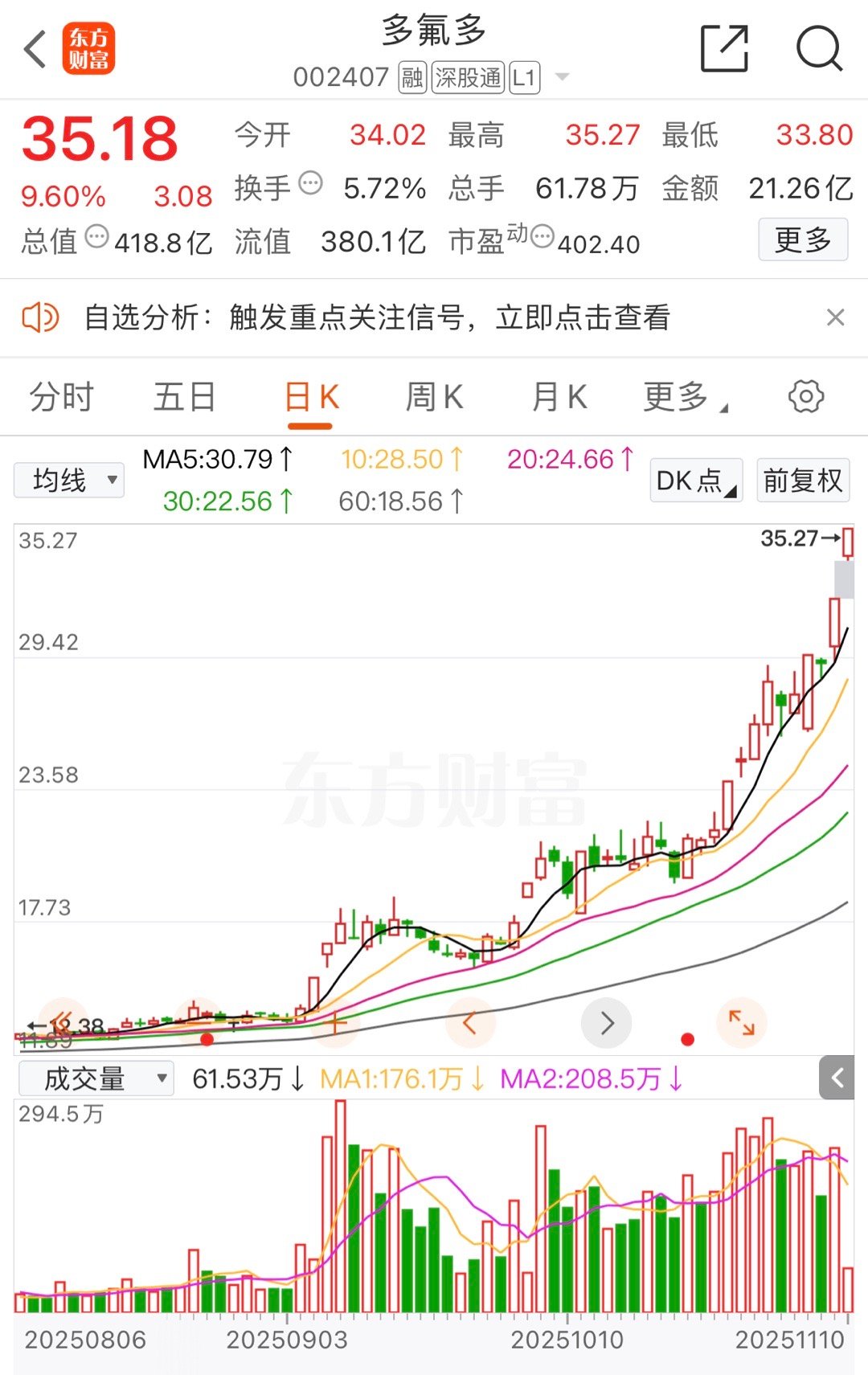The width and height of the screenshot is (868, 1375).
Task: Tap the 市盈动 info tooltip icon
Action: [543, 237]
